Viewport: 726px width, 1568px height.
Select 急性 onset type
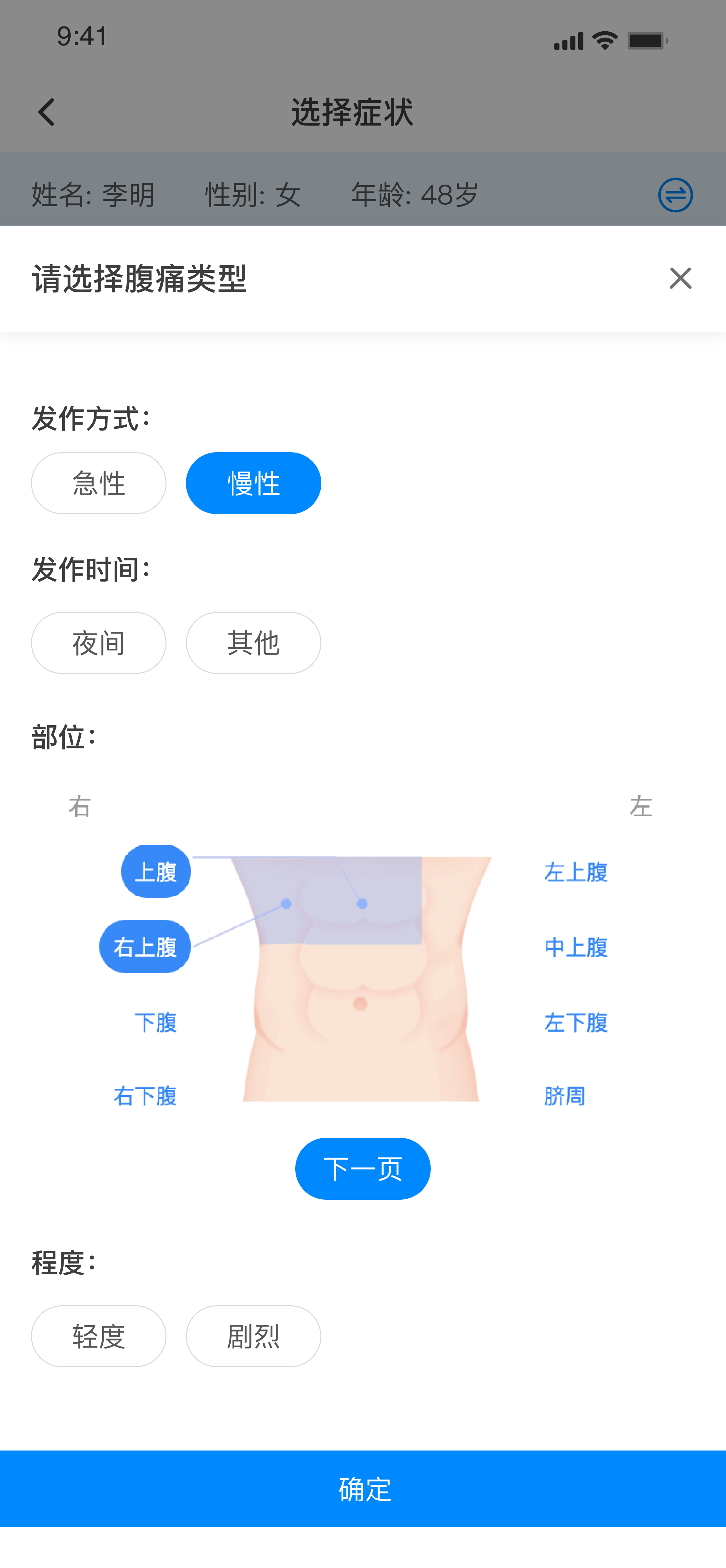pos(99,483)
